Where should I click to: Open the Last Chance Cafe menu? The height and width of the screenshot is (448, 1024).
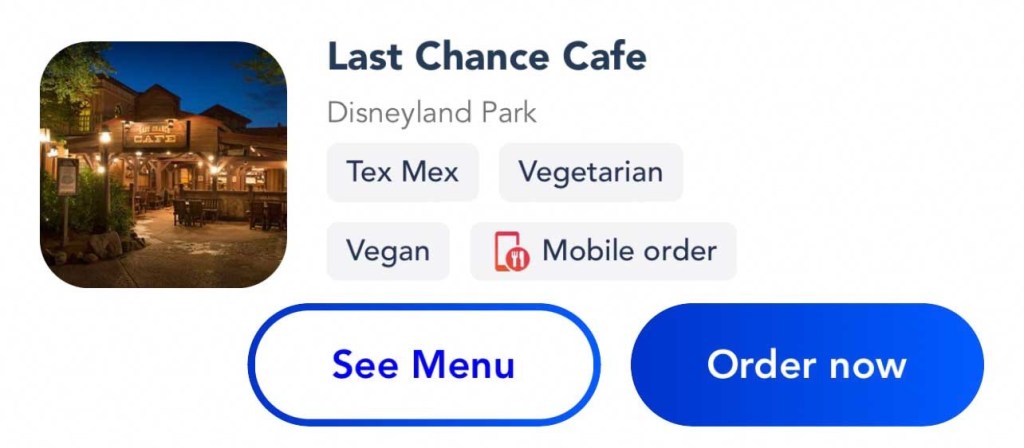pos(423,365)
